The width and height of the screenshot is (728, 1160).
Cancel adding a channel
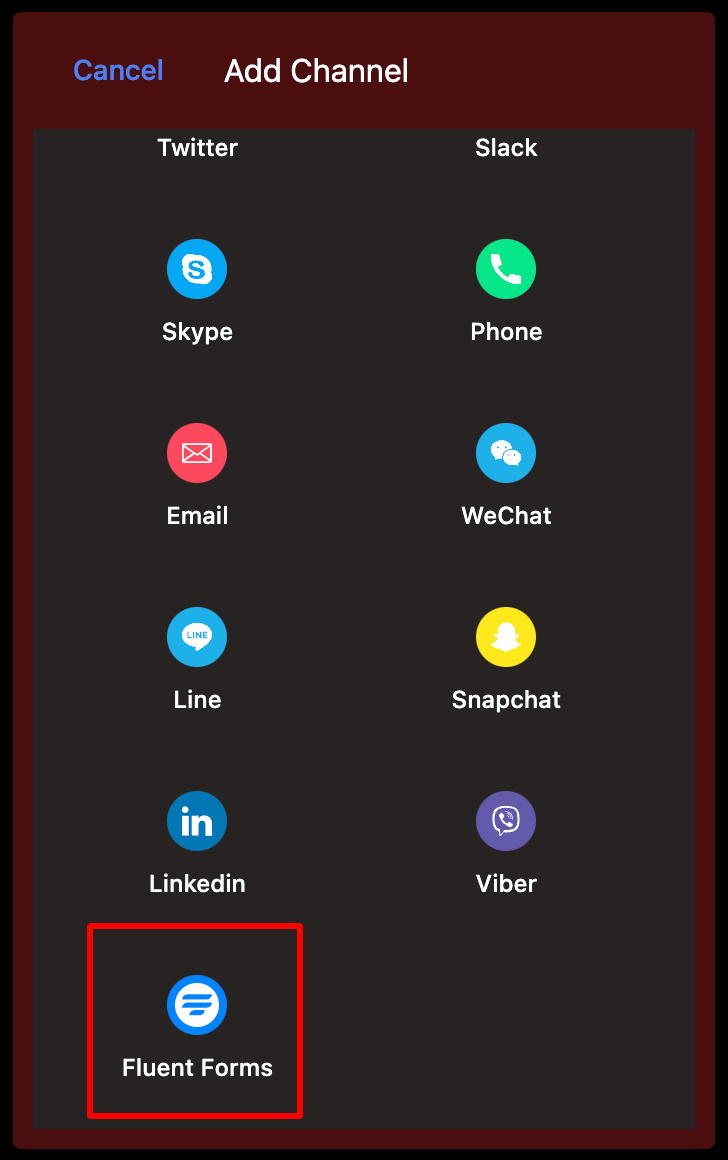coord(118,71)
